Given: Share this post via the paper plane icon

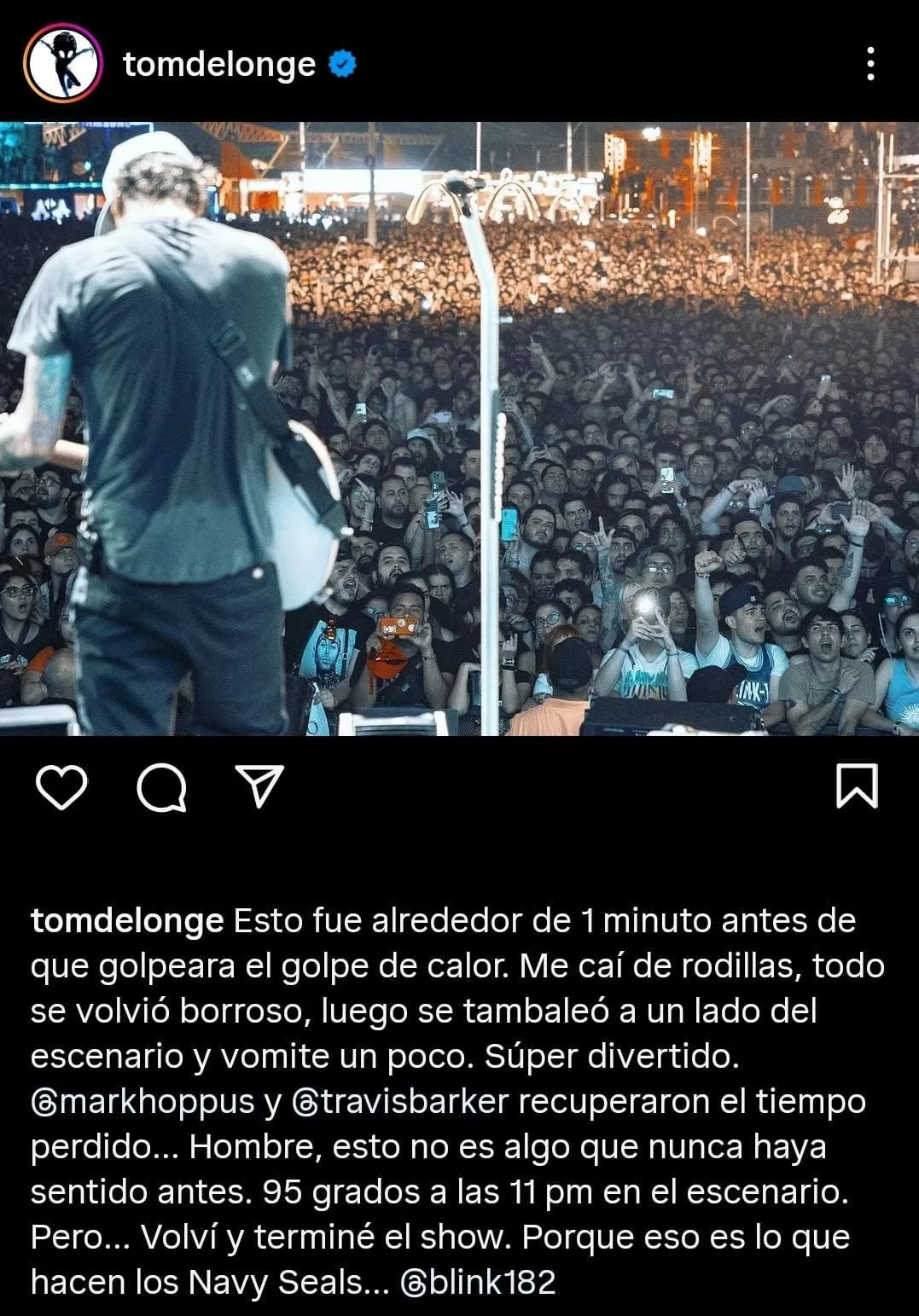Looking at the screenshot, I should pos(259,786).
